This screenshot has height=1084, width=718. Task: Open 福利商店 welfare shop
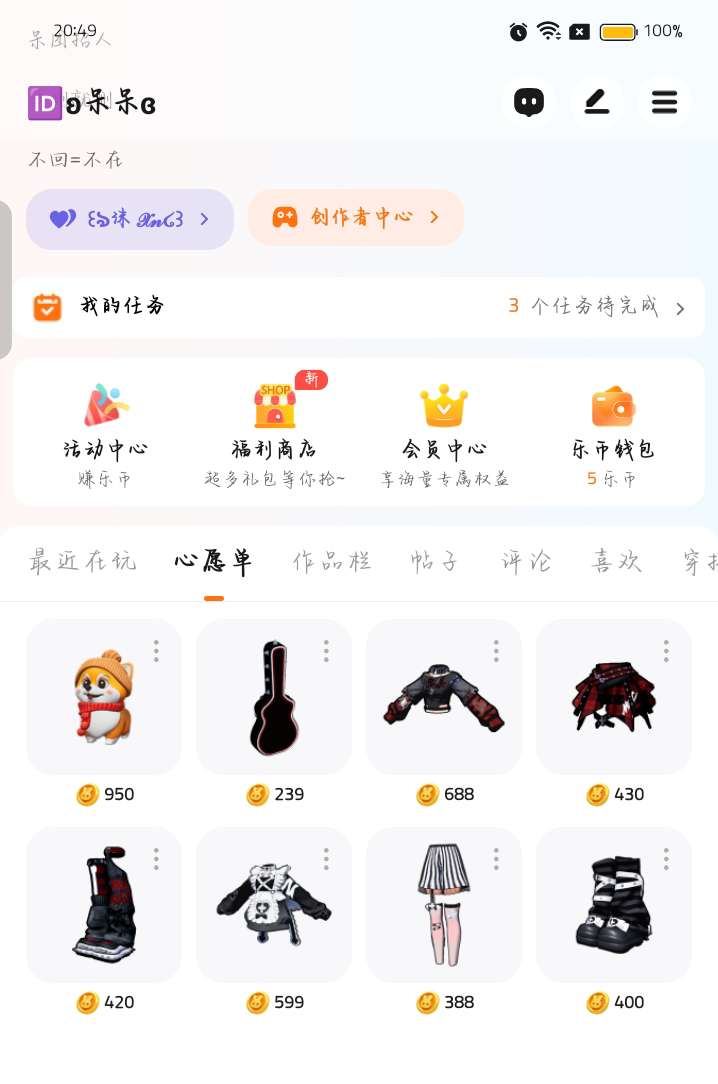tap(274, 432)
